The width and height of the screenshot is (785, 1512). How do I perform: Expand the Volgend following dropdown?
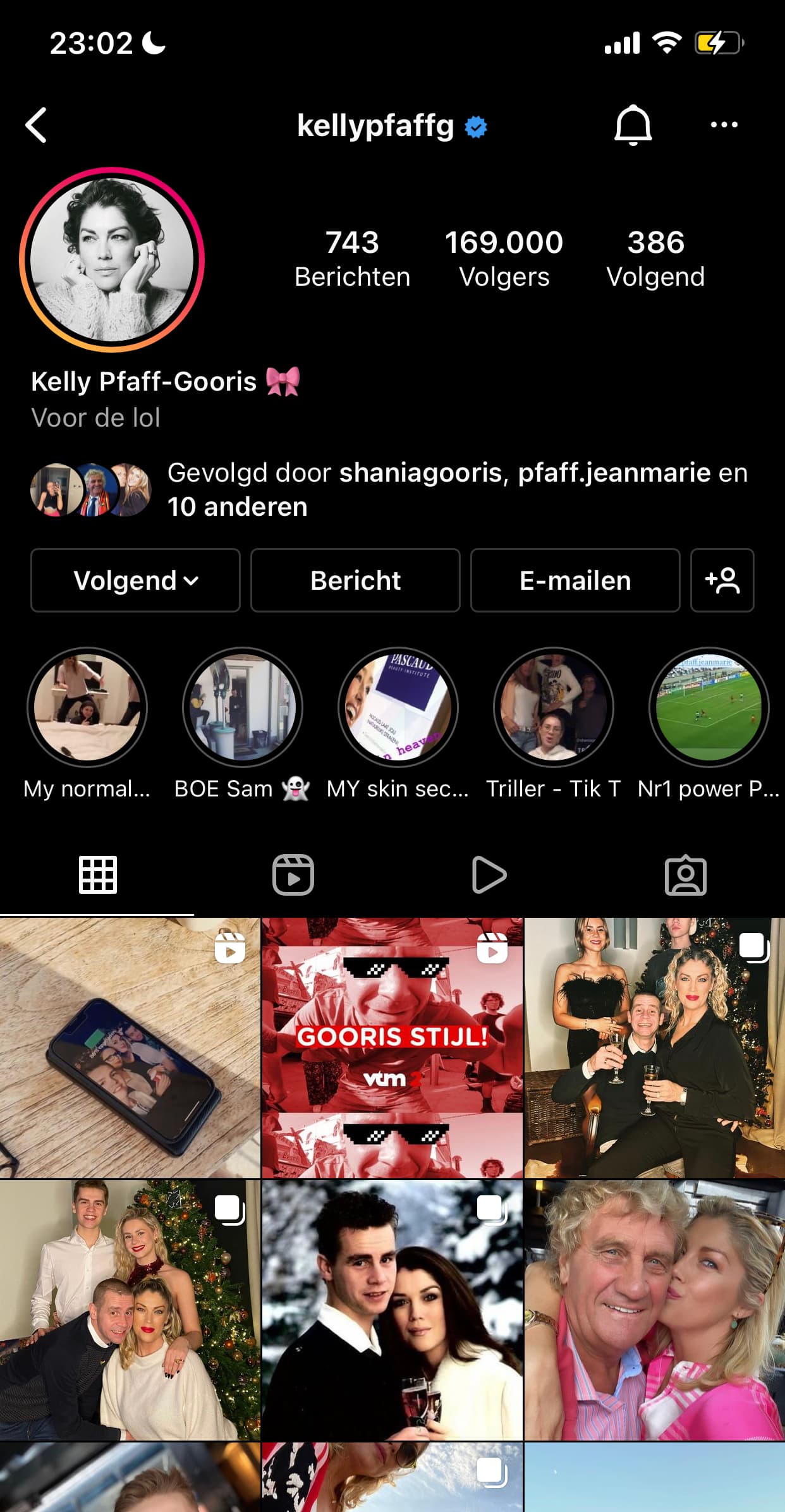135,580
